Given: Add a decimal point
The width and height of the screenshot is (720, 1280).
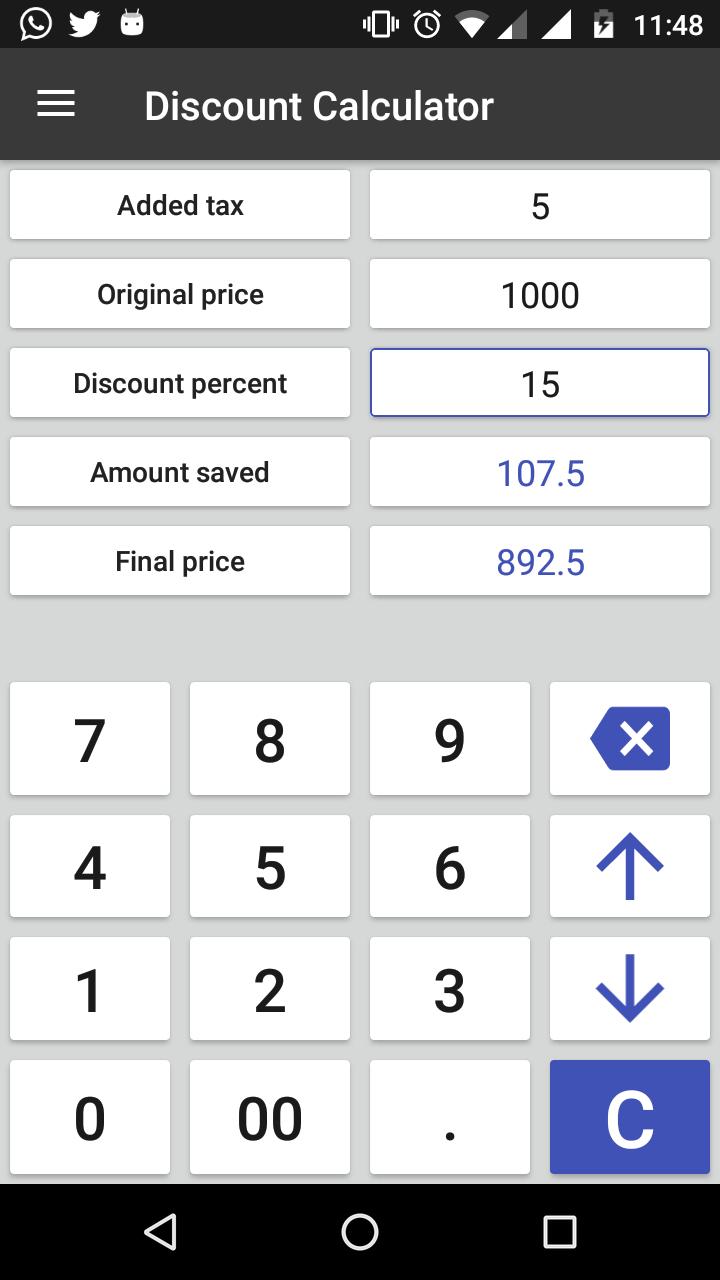Looking at the screenshot, I should (x=450, y=1117).
